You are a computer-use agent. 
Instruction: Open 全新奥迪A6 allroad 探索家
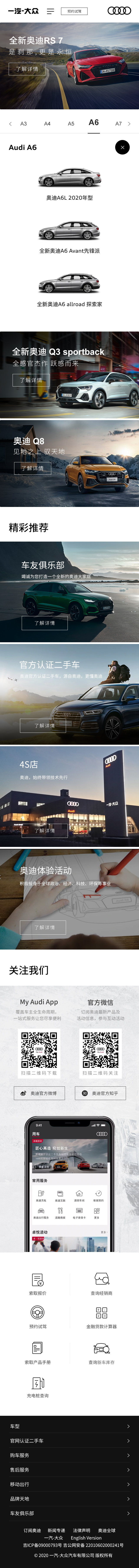coord(69,290)
